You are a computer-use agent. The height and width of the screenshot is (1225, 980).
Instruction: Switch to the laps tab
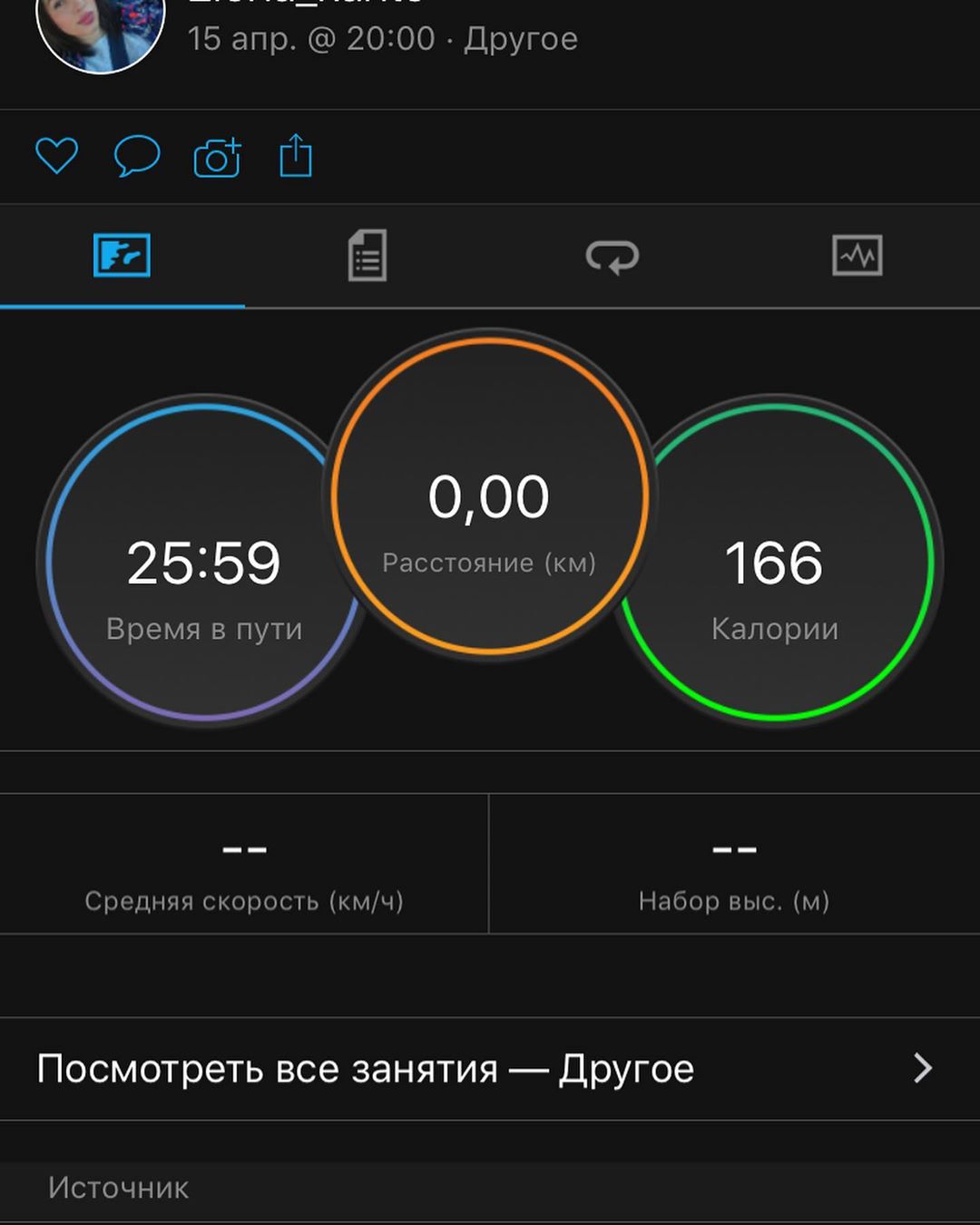(x=612, y=256)
